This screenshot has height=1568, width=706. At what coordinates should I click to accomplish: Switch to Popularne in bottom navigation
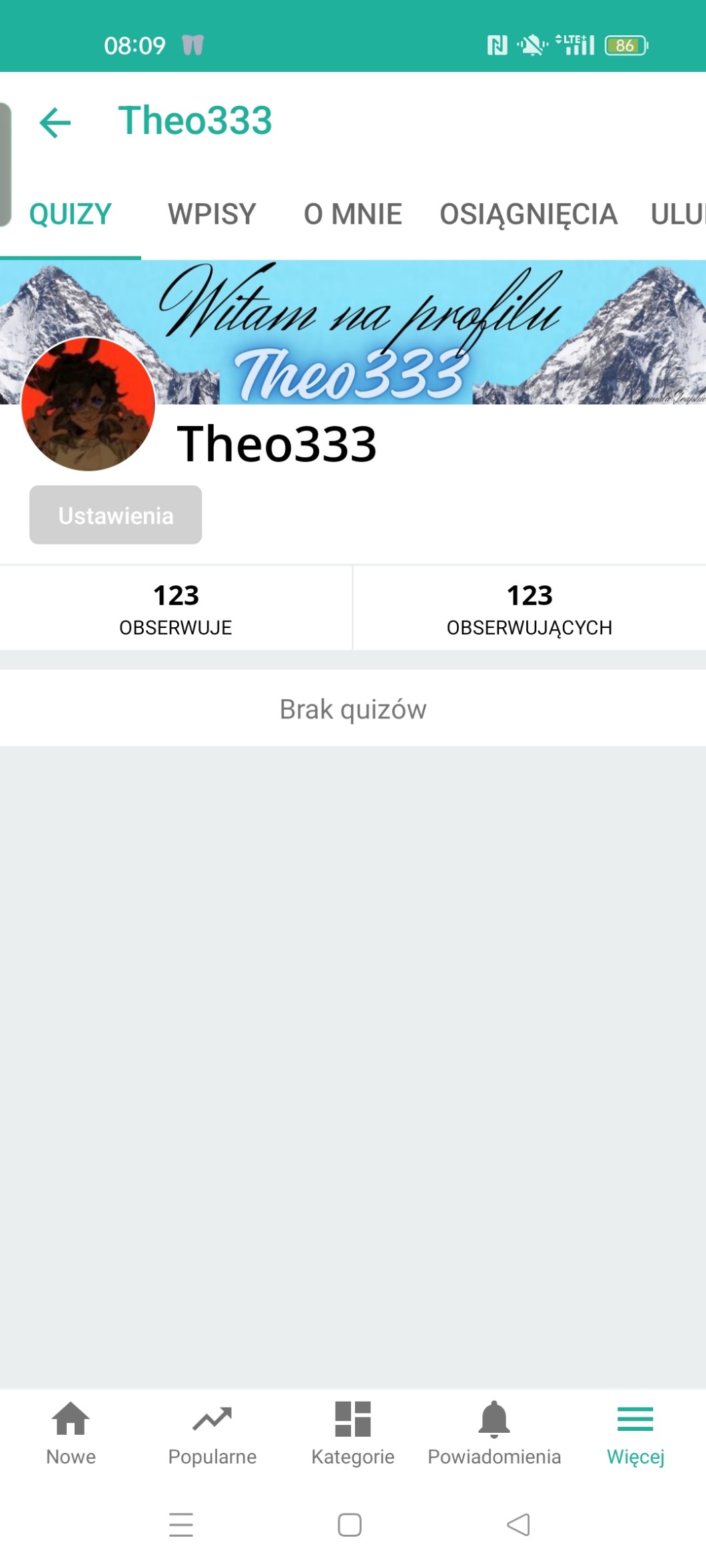click(212, 1432)
